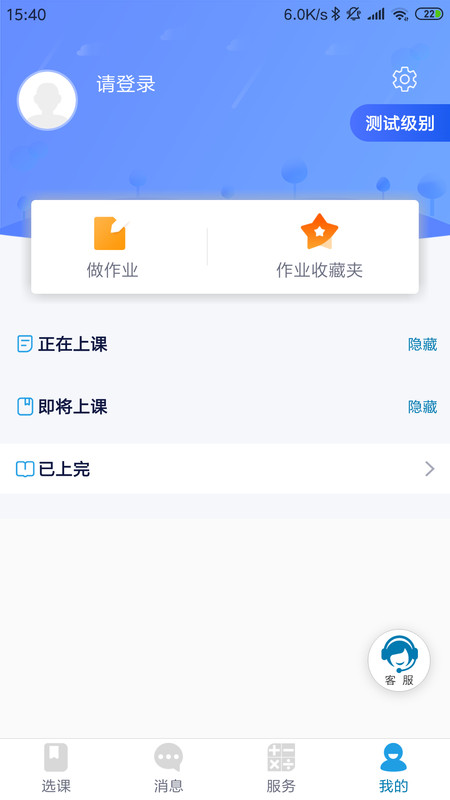450x800 pixels.
Task: Hide the 即将上课 section
Action: click(x=422, y=407)
